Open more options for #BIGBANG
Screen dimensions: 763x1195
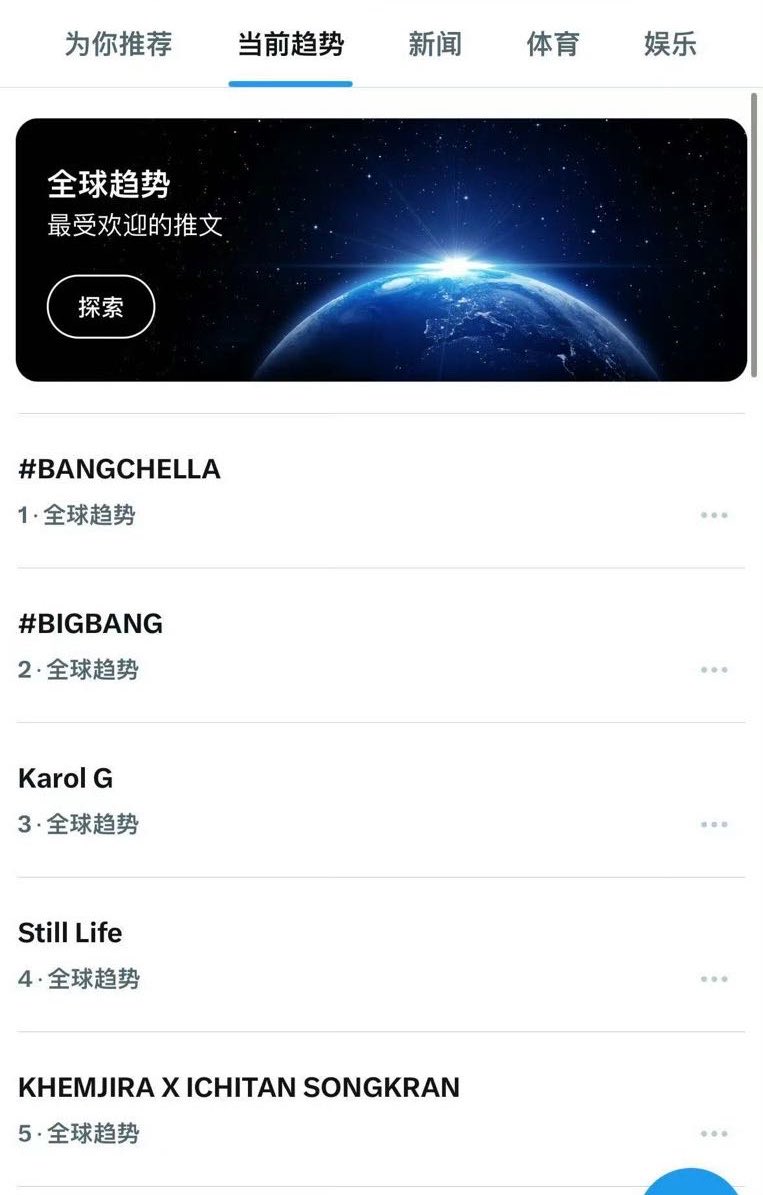(714, 670)
